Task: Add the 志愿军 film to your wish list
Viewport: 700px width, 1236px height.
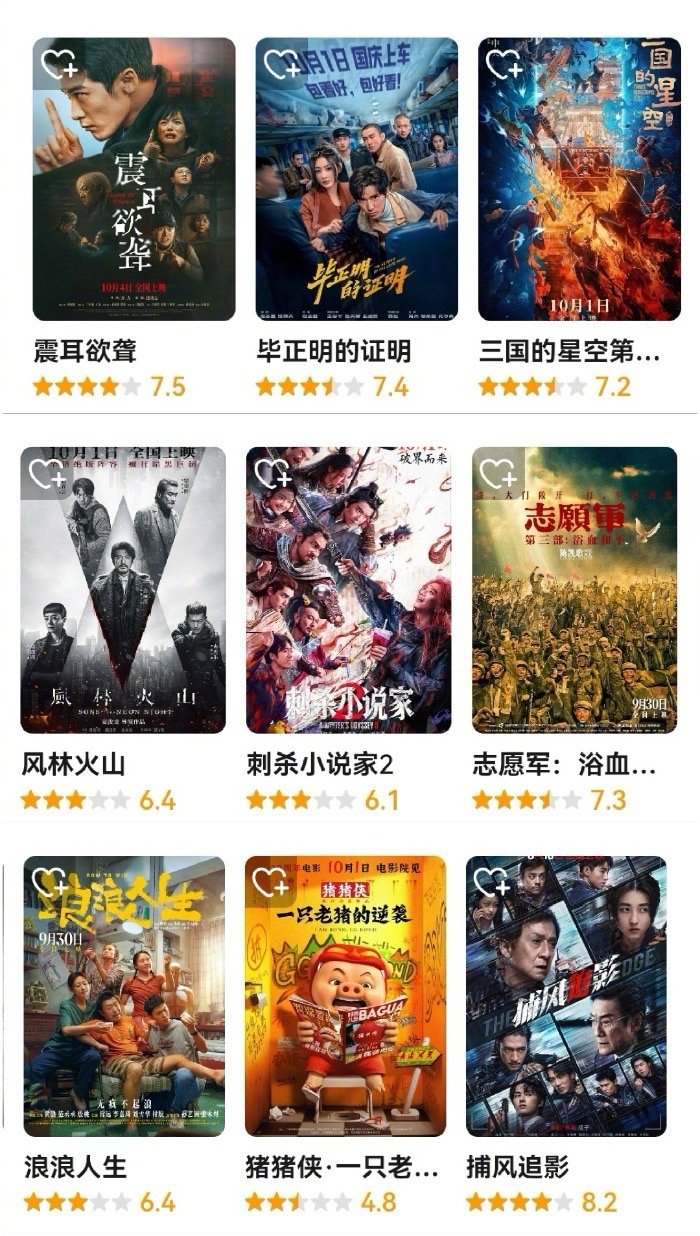Action: point(498,473)
